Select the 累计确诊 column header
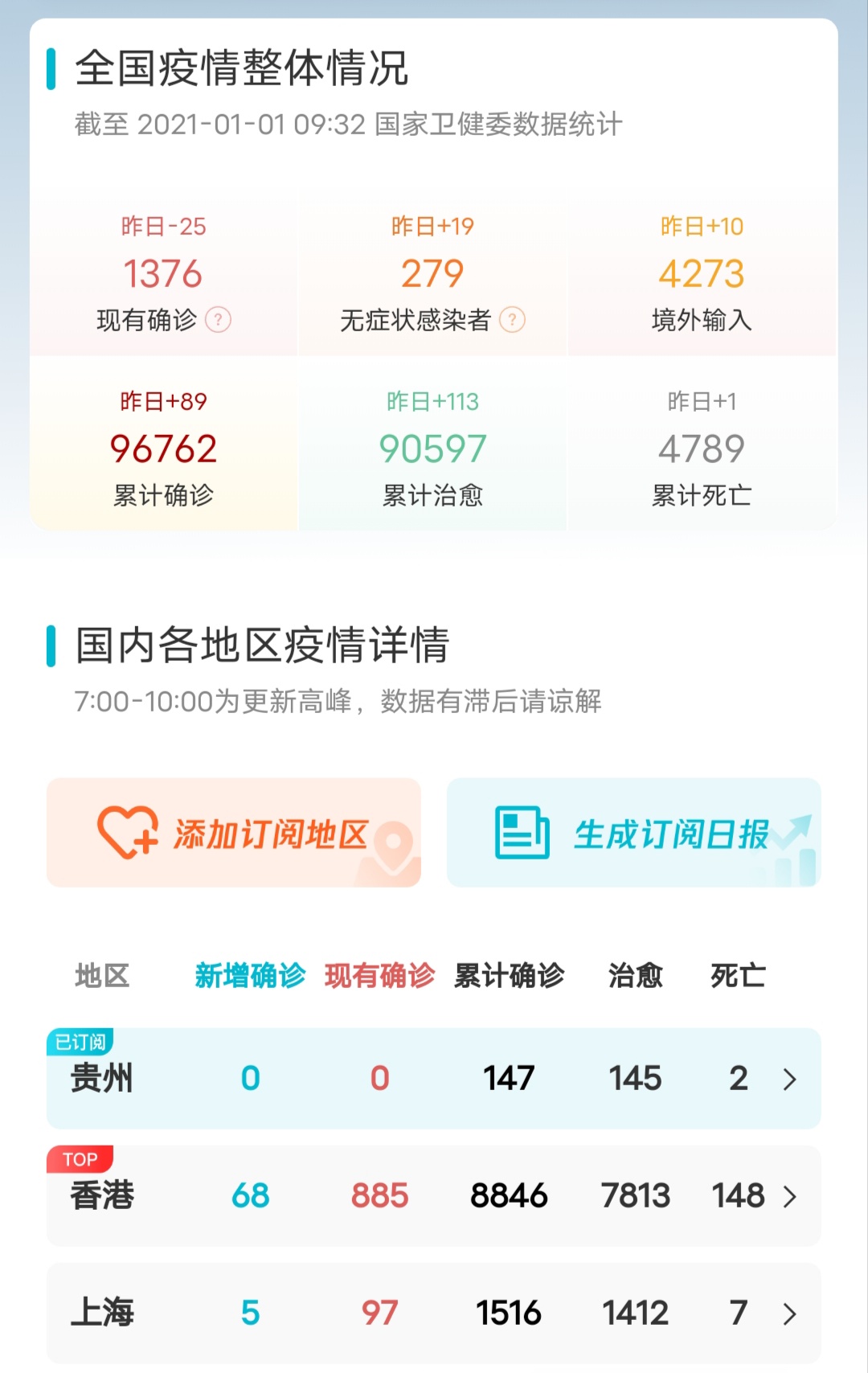Screen dimensions: 868x1373 coord(510,975)
